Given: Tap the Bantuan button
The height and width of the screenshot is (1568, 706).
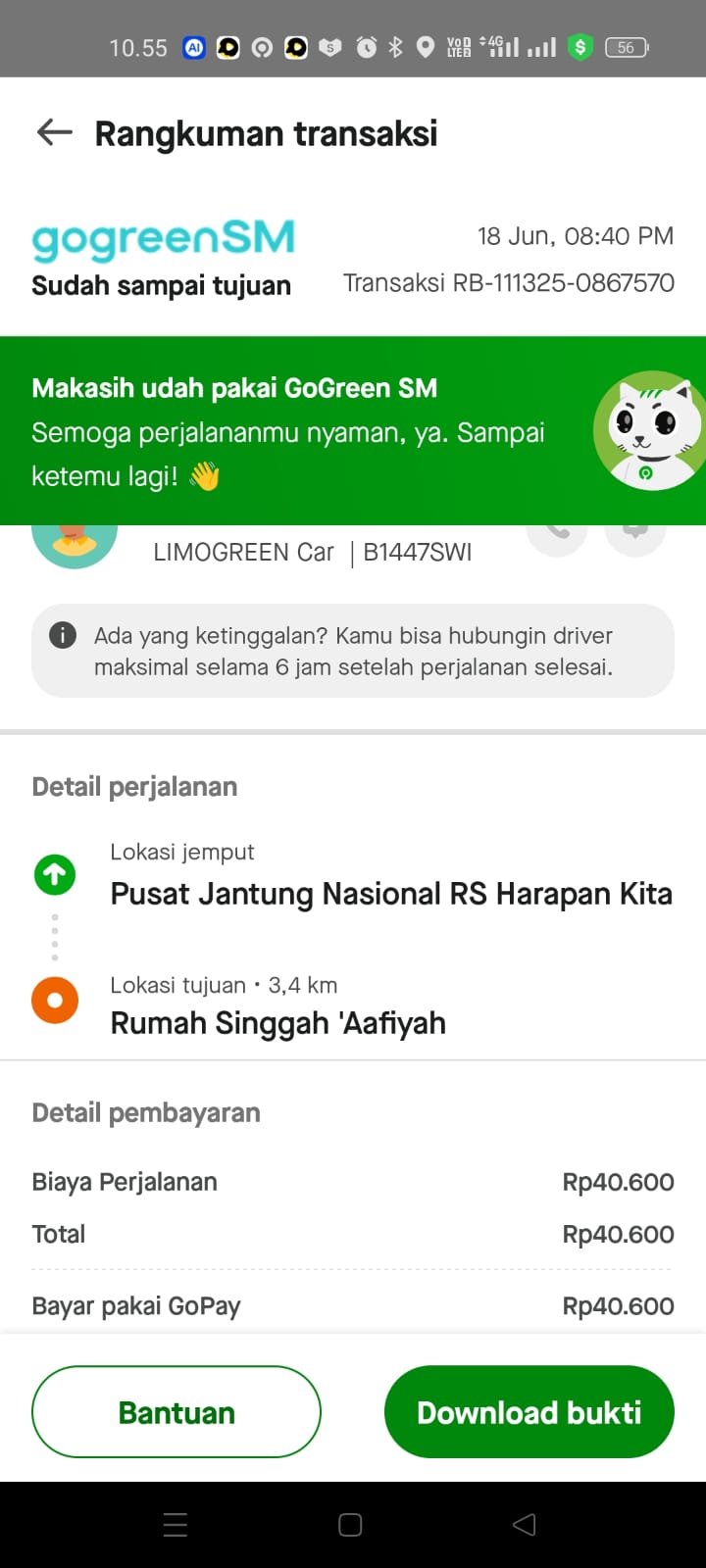Looking at the screenshot, I should [x=176, y=1411].
